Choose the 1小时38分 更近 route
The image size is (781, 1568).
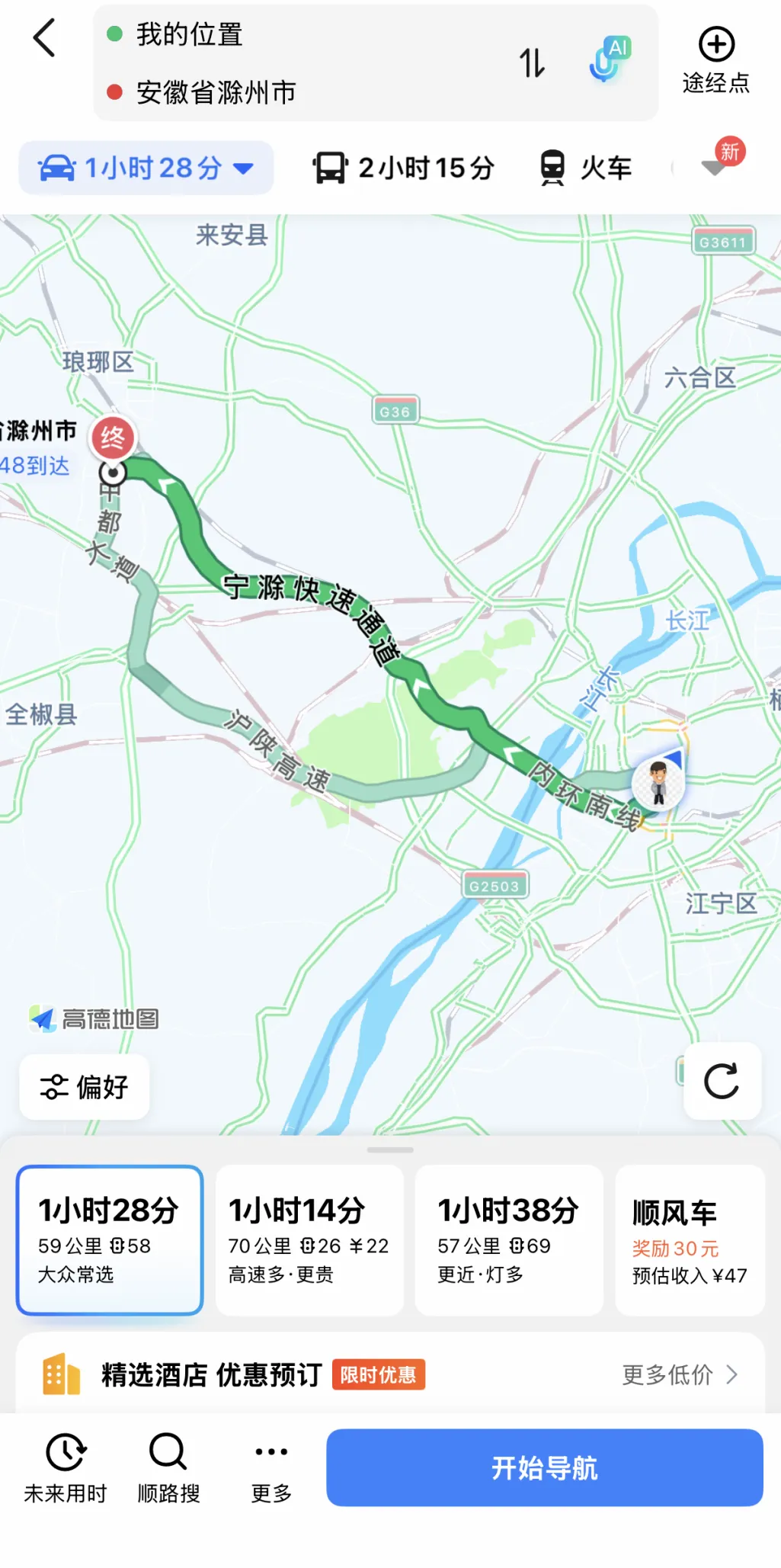click(x=509, y=1239)
